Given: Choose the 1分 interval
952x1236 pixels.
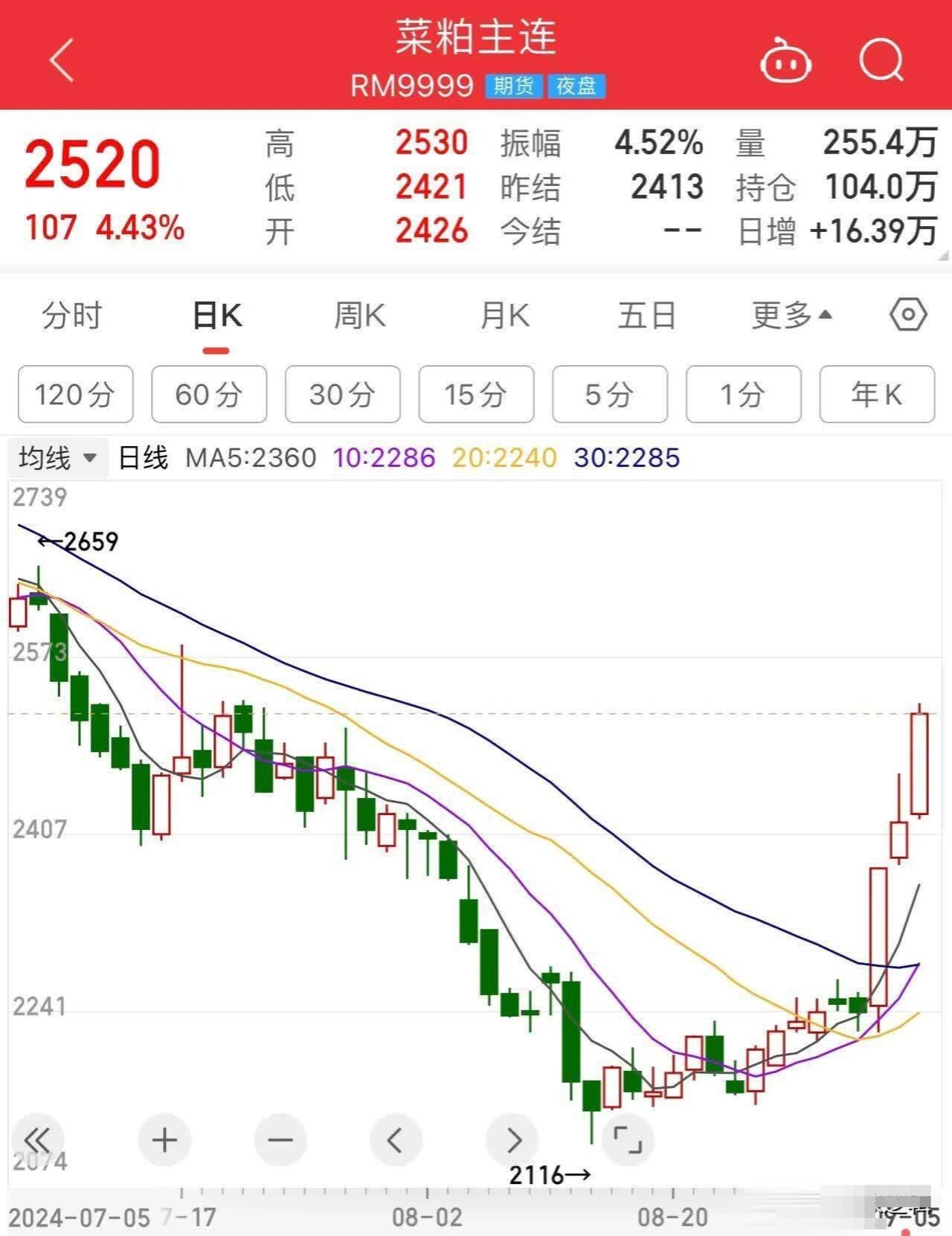Looking at the screenshot, I should [x=743, y=394].
